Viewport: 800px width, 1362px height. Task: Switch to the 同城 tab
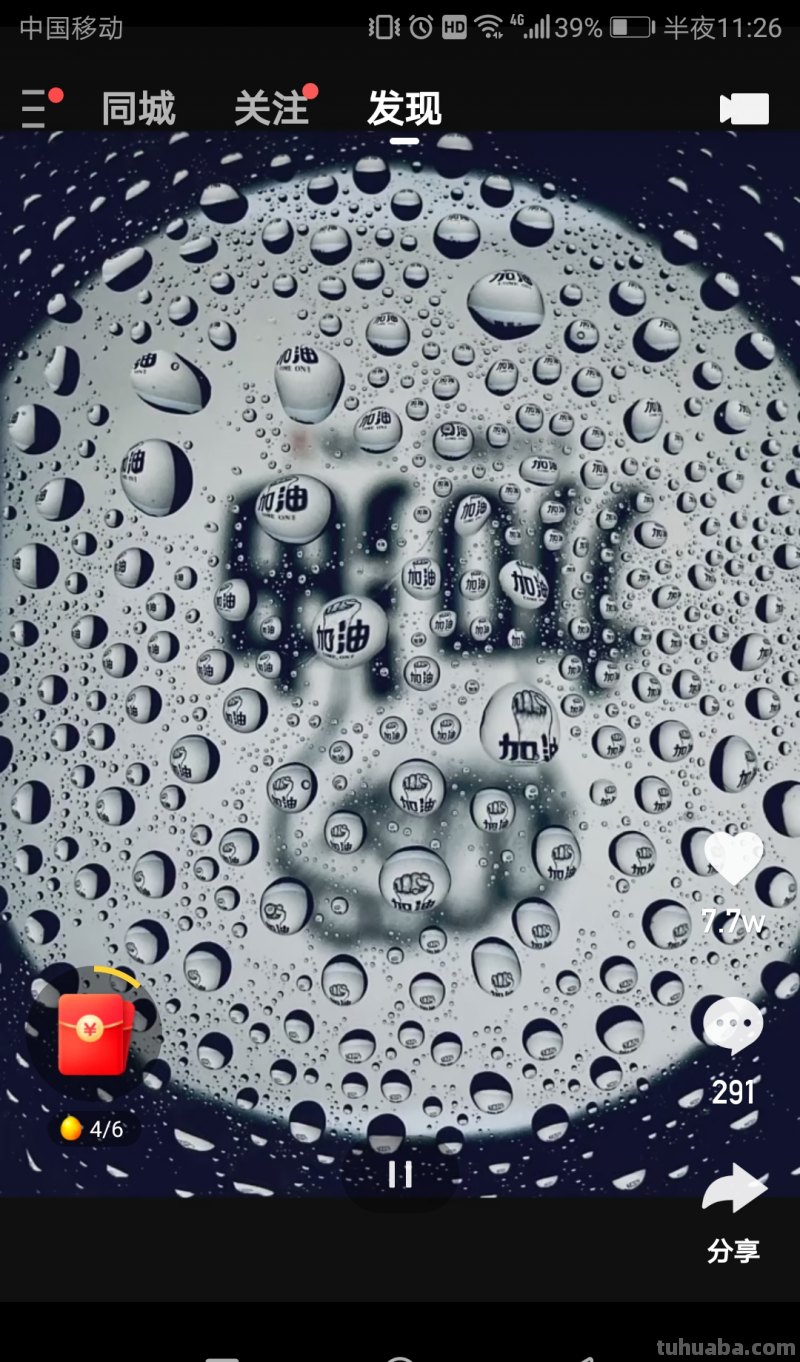point(138,108)
